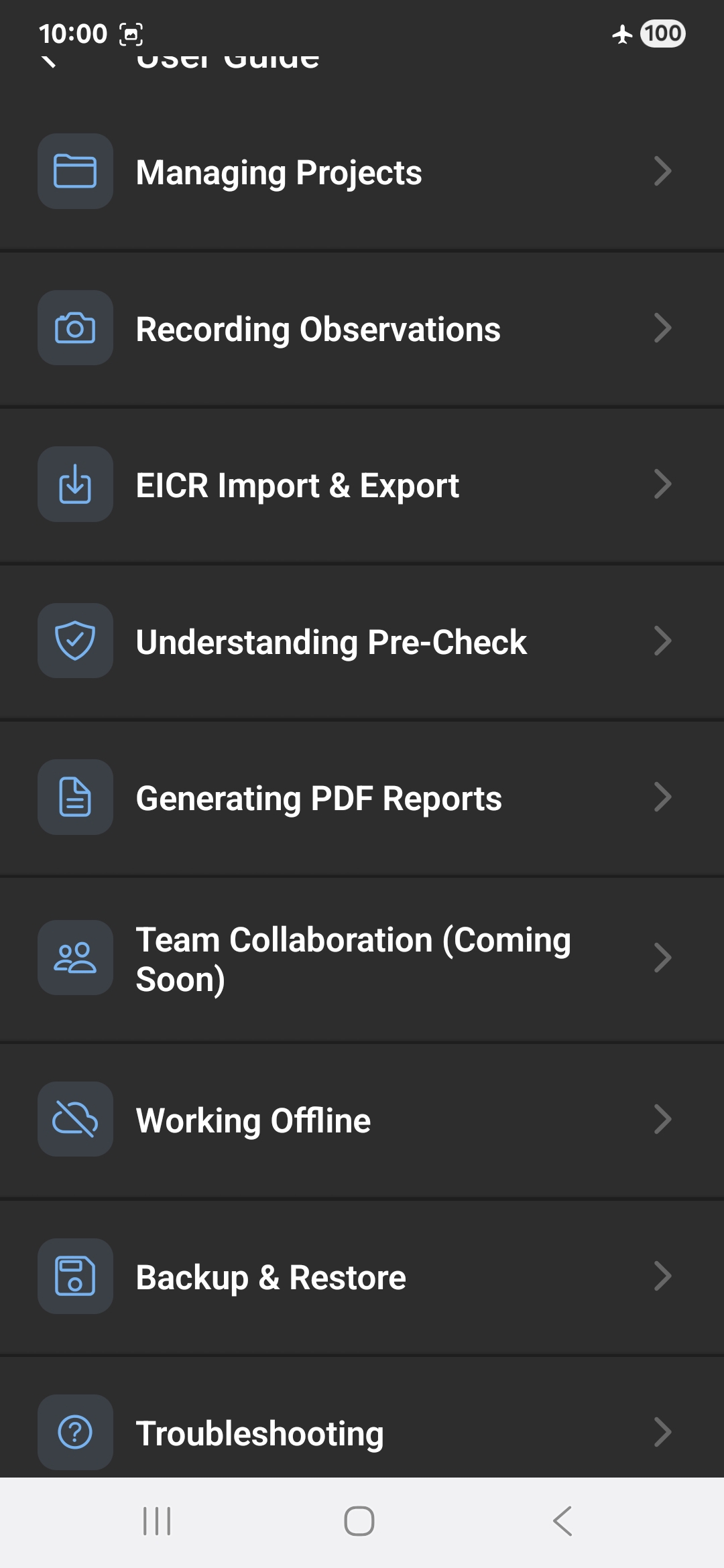Open the Managing Projects guide
This screenshot has height=1568, width=724.
coord(362,172)
